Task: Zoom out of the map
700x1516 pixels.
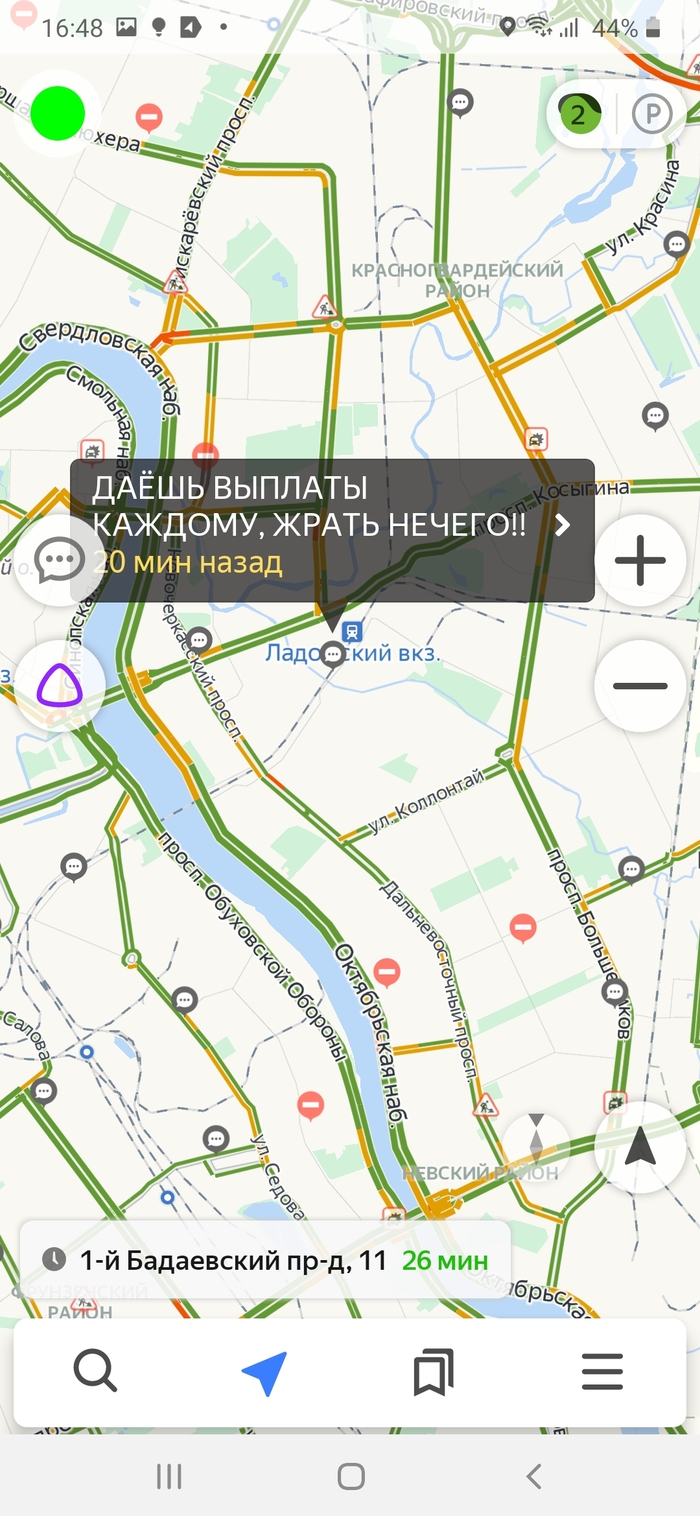Action: [640, 686]
